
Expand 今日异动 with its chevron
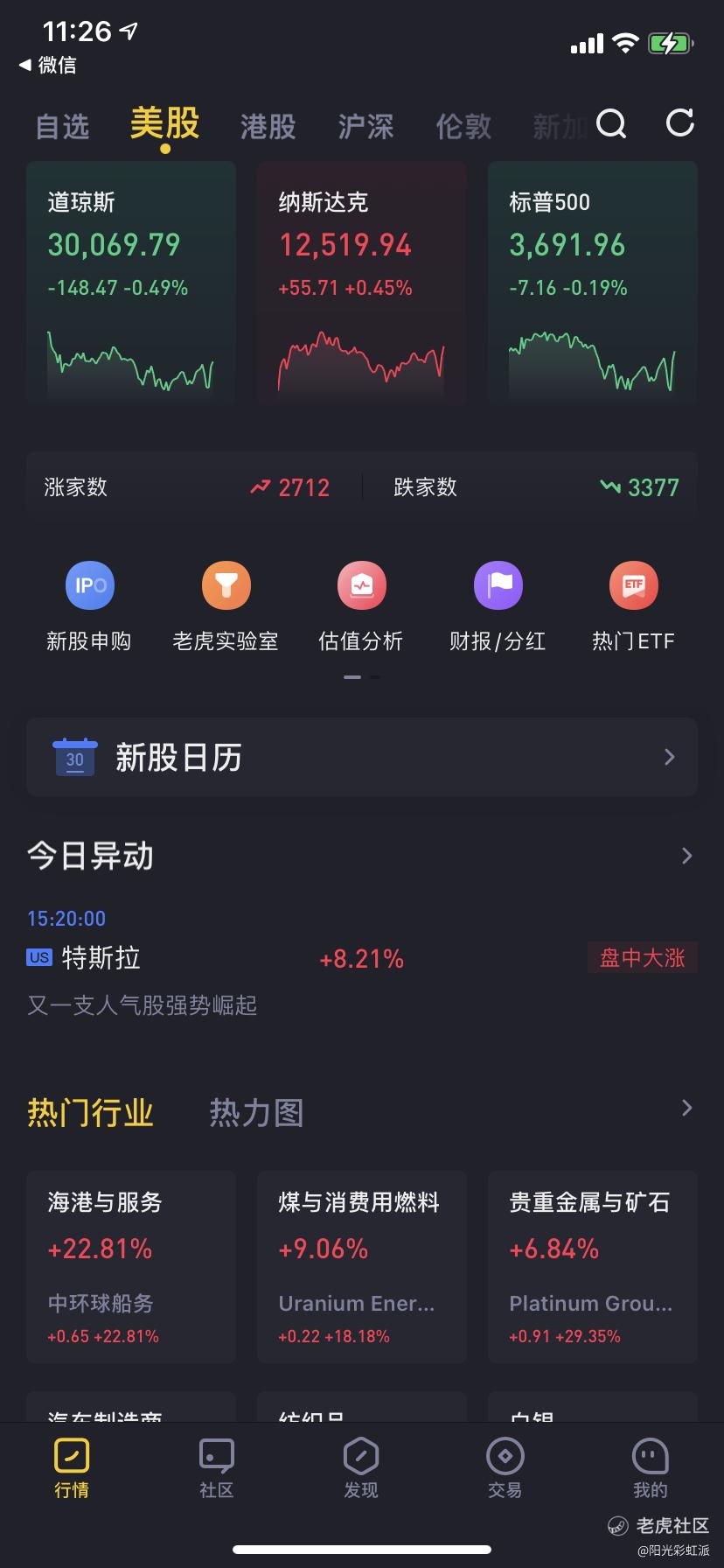tap(686, 856)
